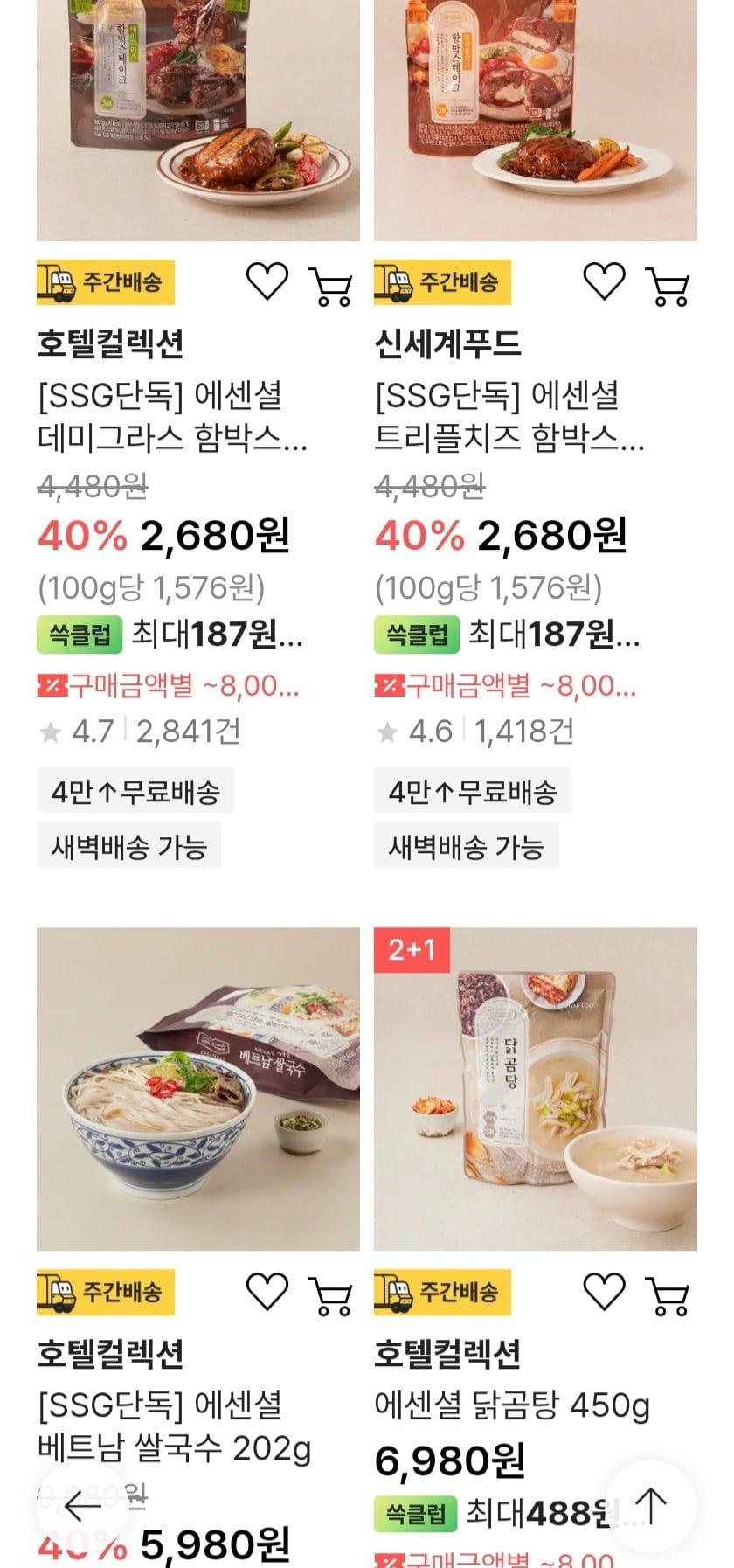Like the 에센셜 닭곰탕 450g product
This screenshot has width=734, height=1568.
click(604, 1292)
